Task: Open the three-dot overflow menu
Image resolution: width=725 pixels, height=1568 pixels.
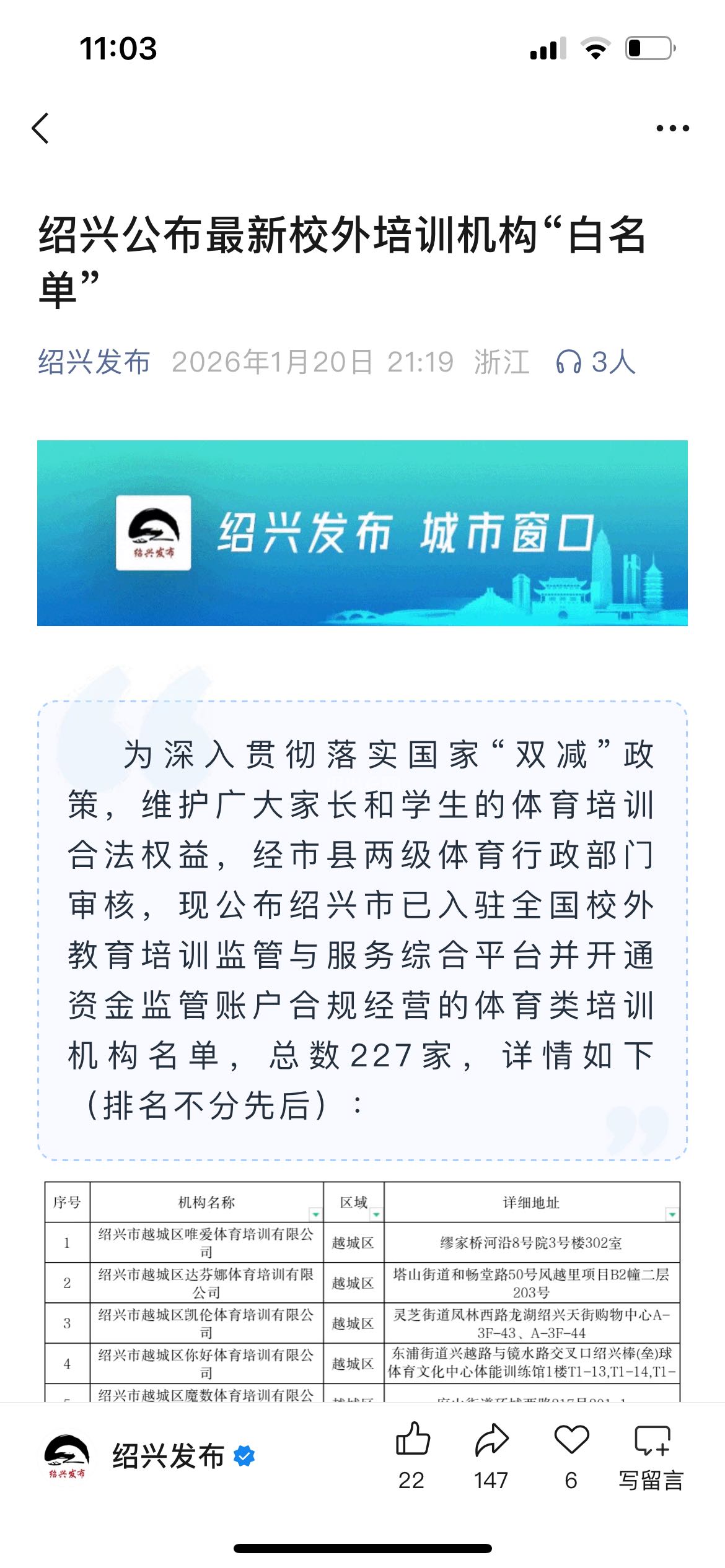Action: (x=672, y=129)
